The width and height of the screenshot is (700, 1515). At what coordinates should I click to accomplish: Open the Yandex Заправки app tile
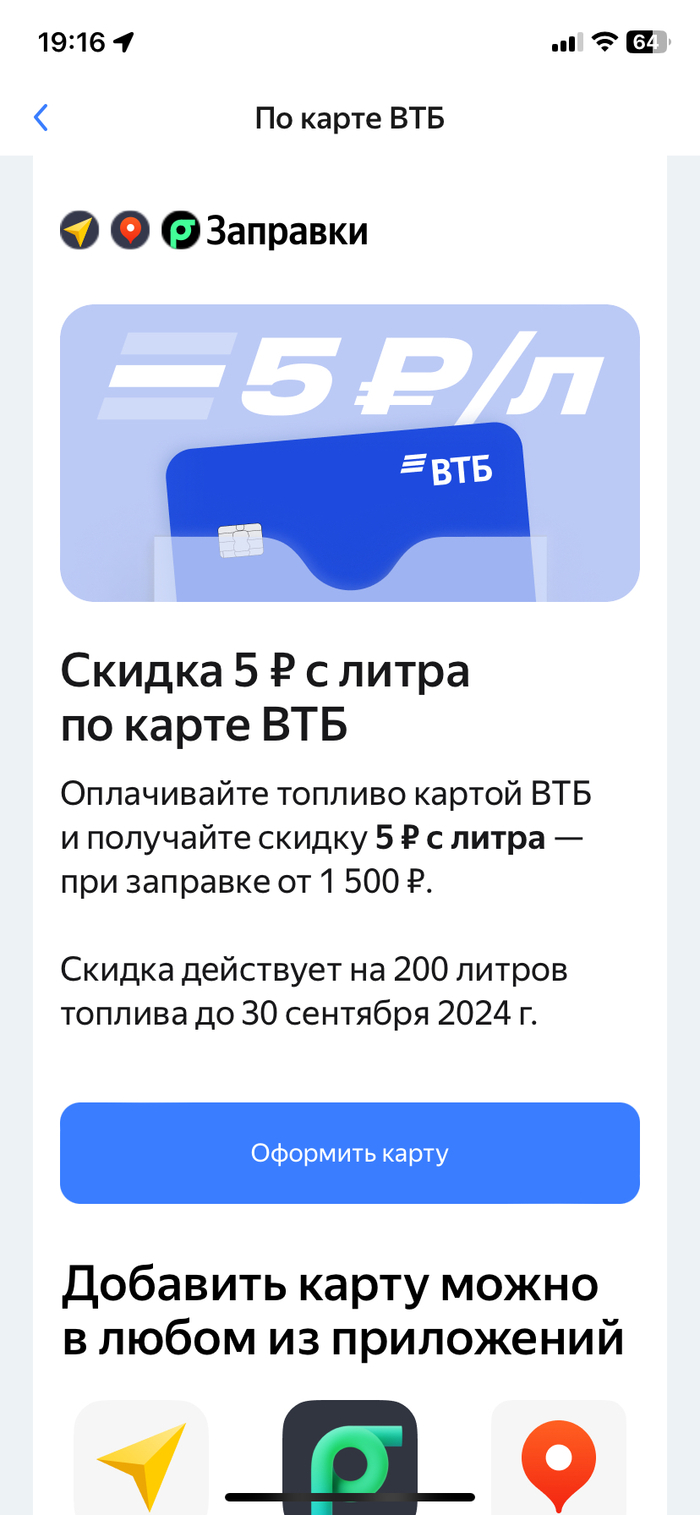350,1455
